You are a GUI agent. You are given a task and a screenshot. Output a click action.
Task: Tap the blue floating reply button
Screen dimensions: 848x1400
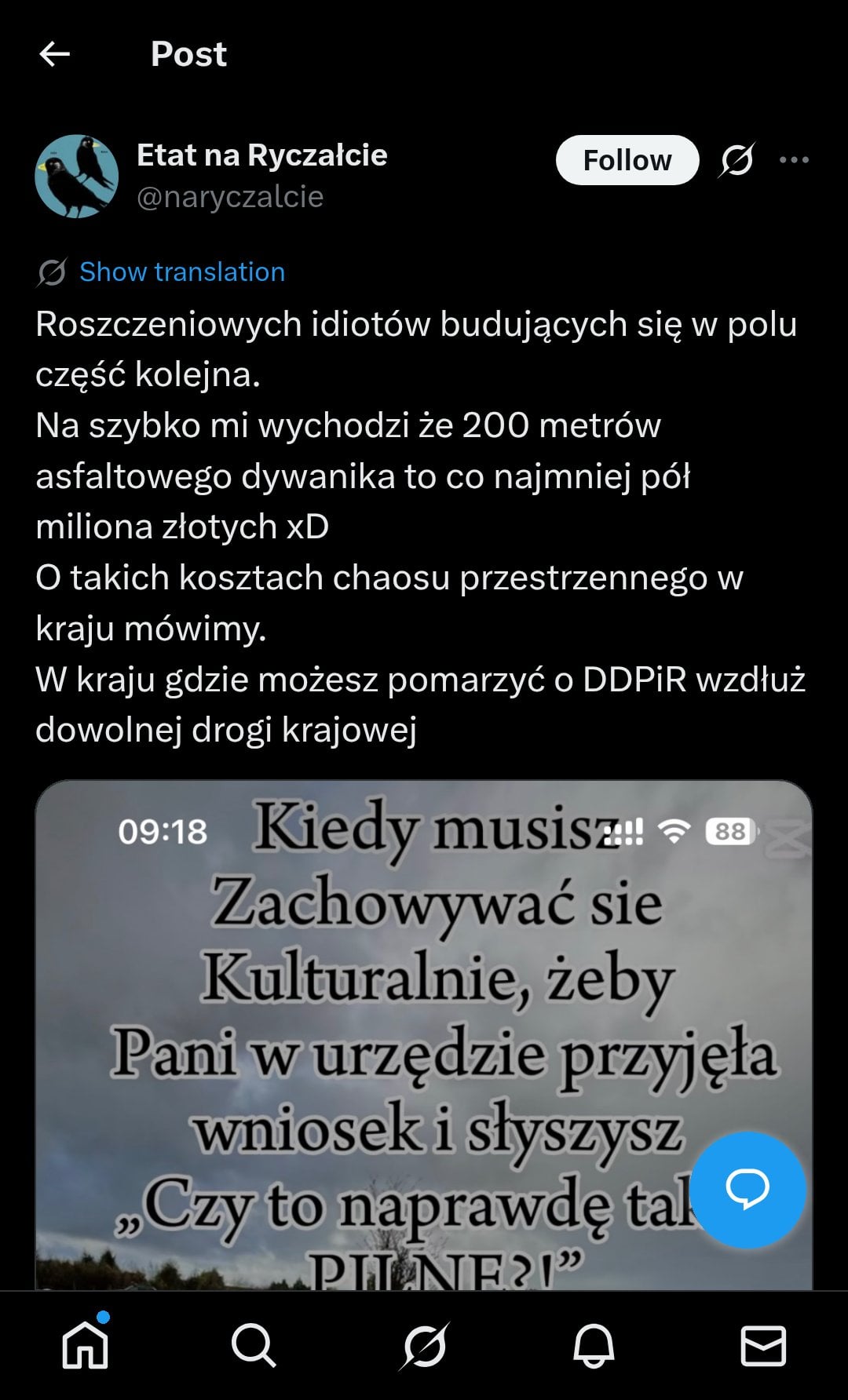coord(747,1190)
